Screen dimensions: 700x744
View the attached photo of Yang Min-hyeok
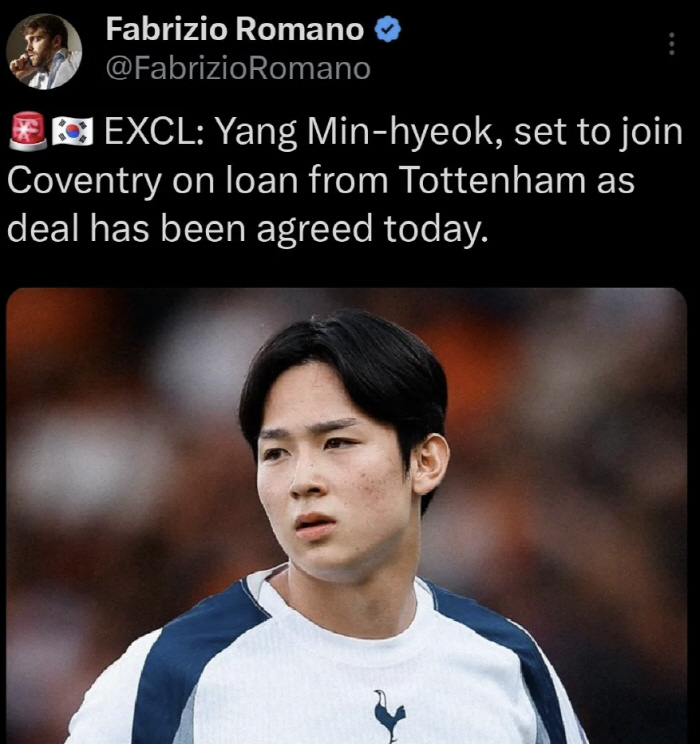point(346,515)
